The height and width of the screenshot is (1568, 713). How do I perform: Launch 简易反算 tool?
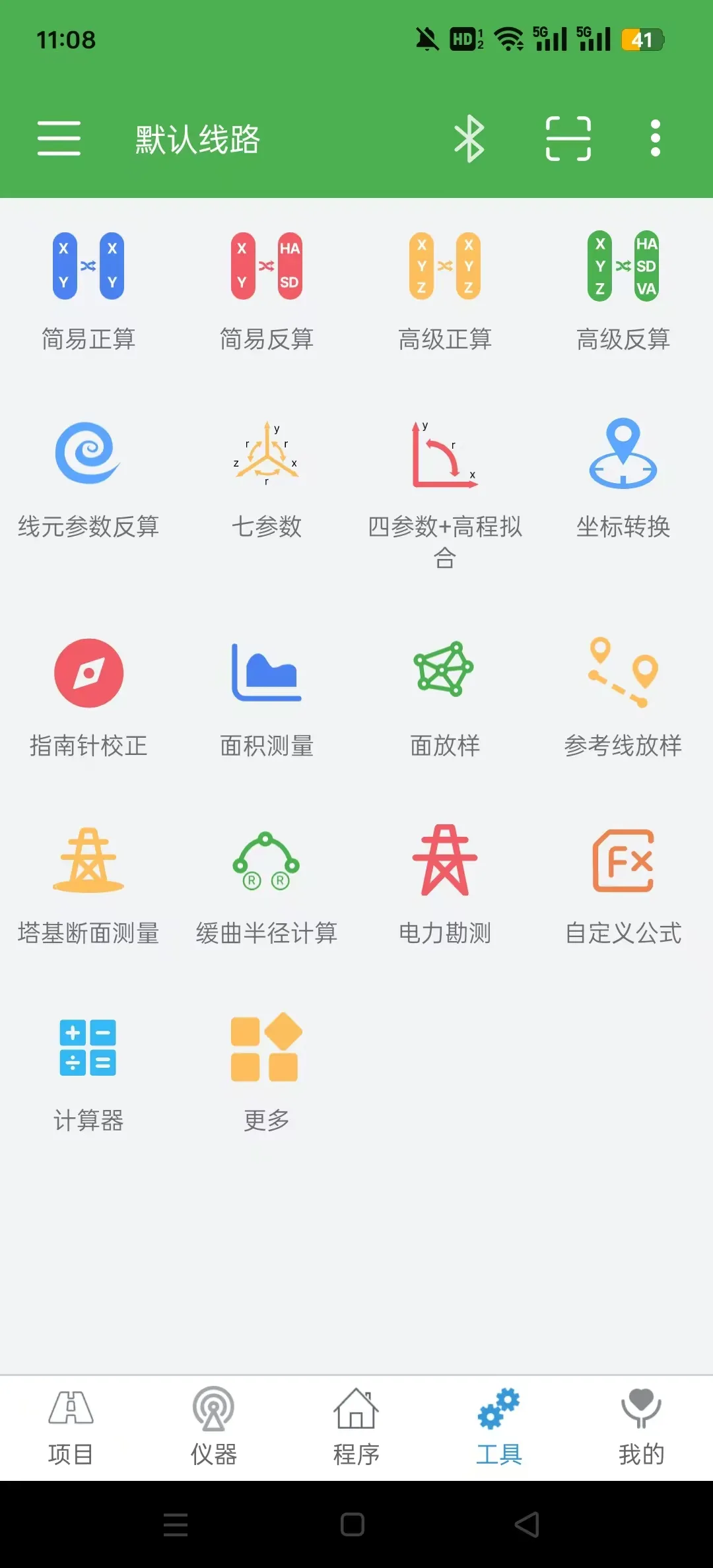(267, 290)
